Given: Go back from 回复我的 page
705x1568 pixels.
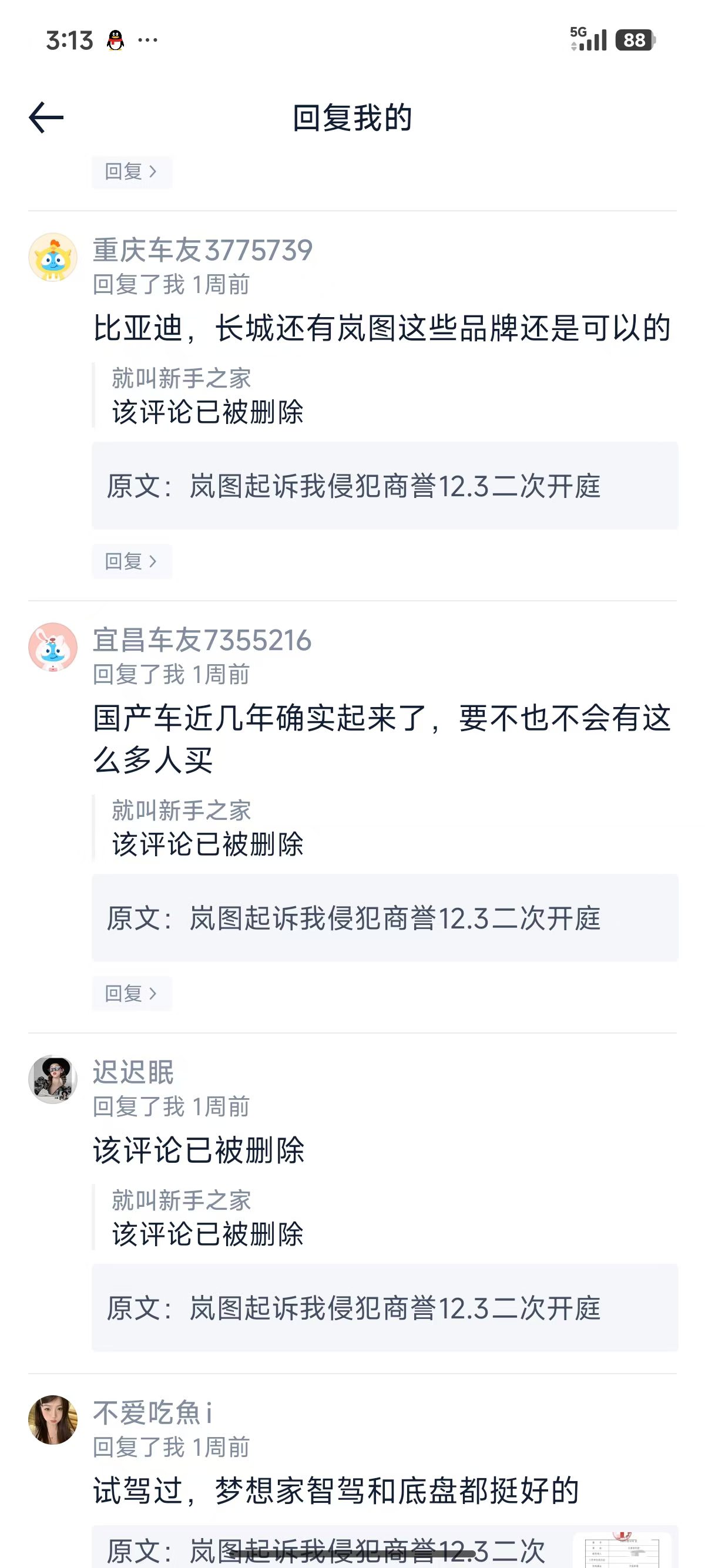Looking at the screenshot, I should (46, 117).
